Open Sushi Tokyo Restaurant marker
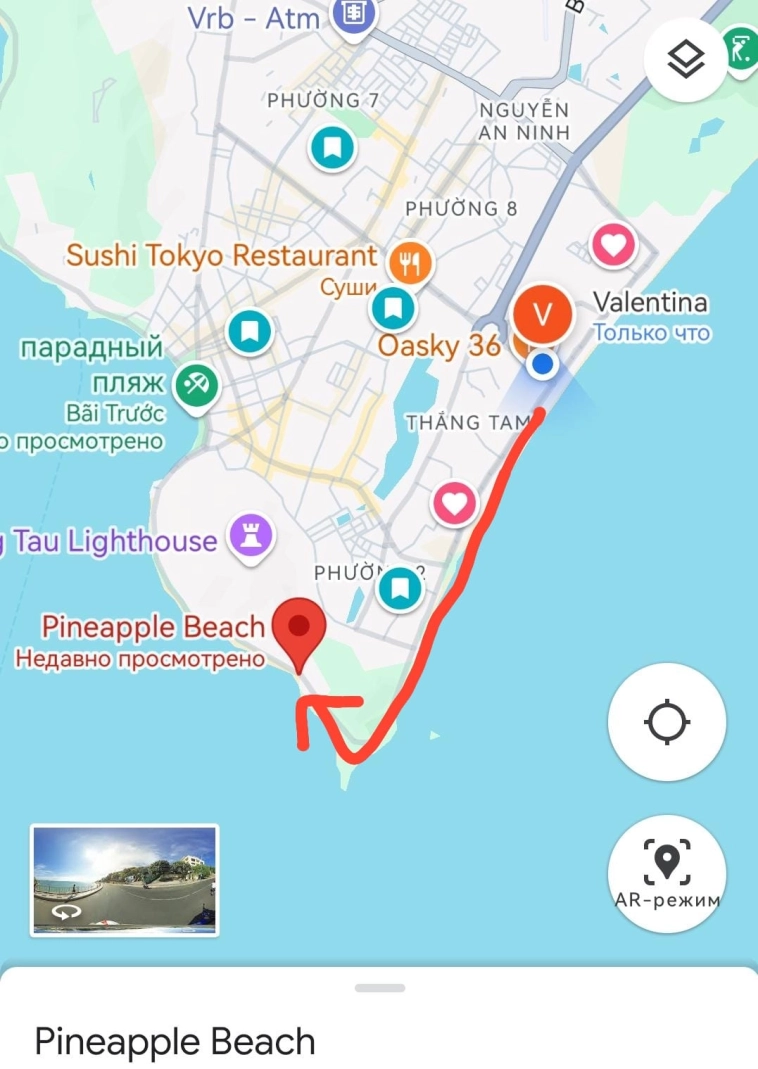 (x=410, y=263)
